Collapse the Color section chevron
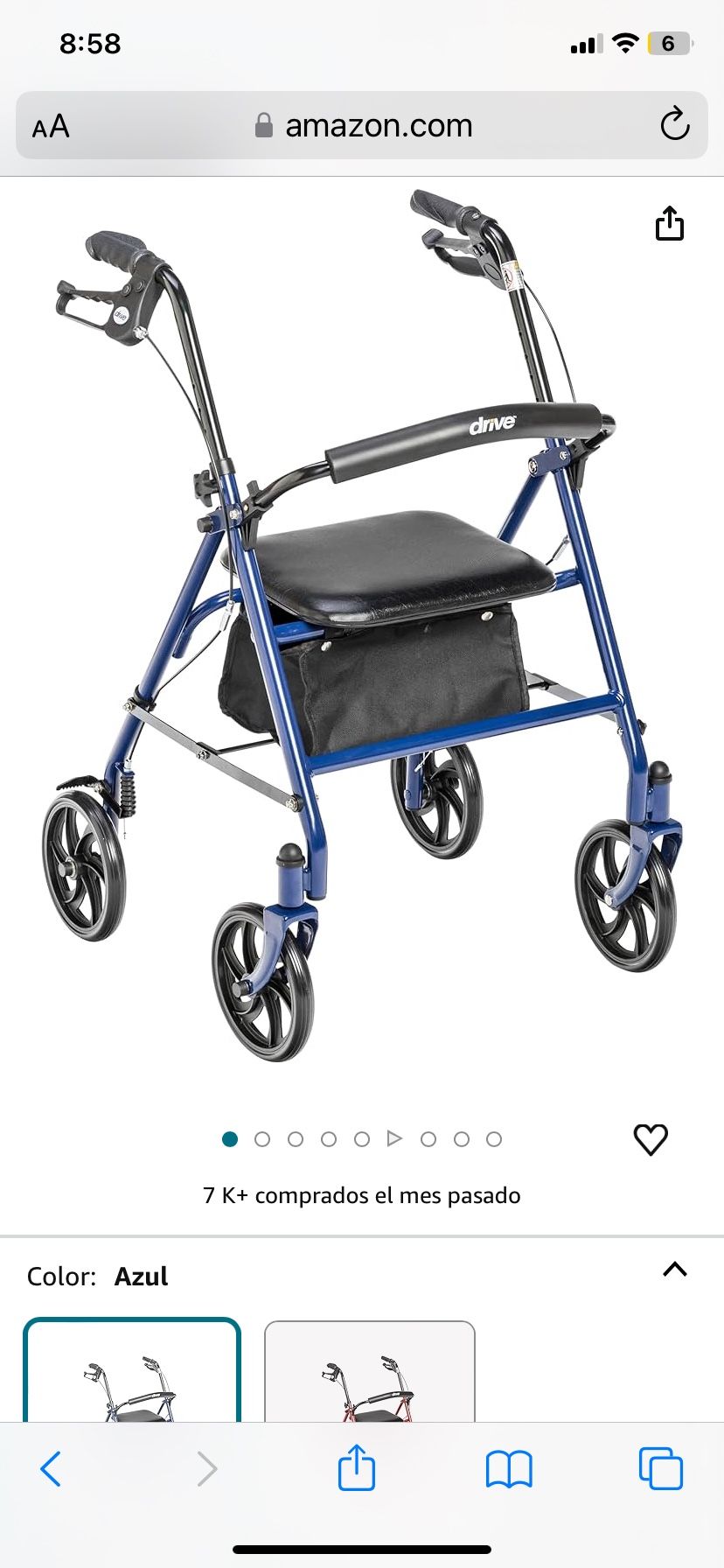The width and height of the screenshot is (724, 1568). click(674, 1270)
